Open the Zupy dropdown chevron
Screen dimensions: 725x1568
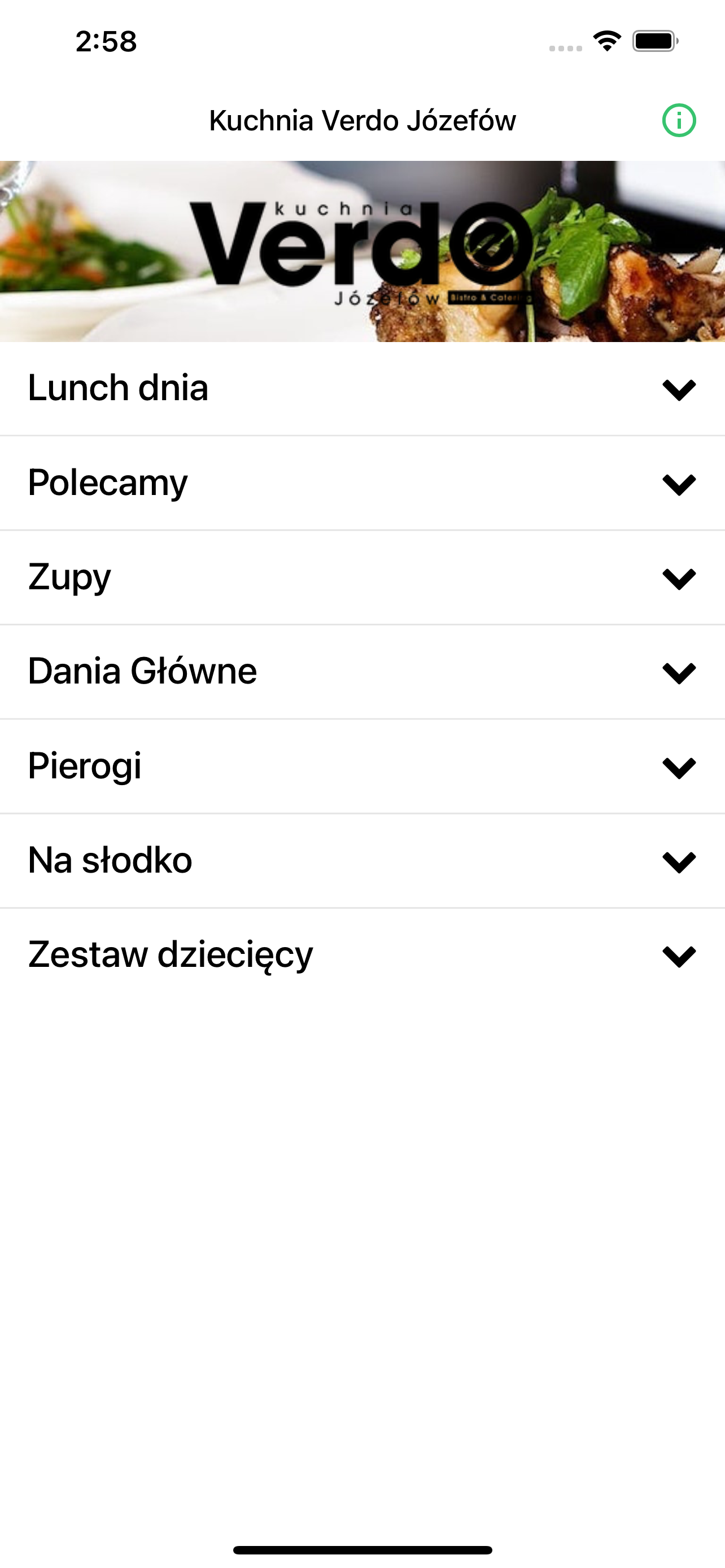678,578
